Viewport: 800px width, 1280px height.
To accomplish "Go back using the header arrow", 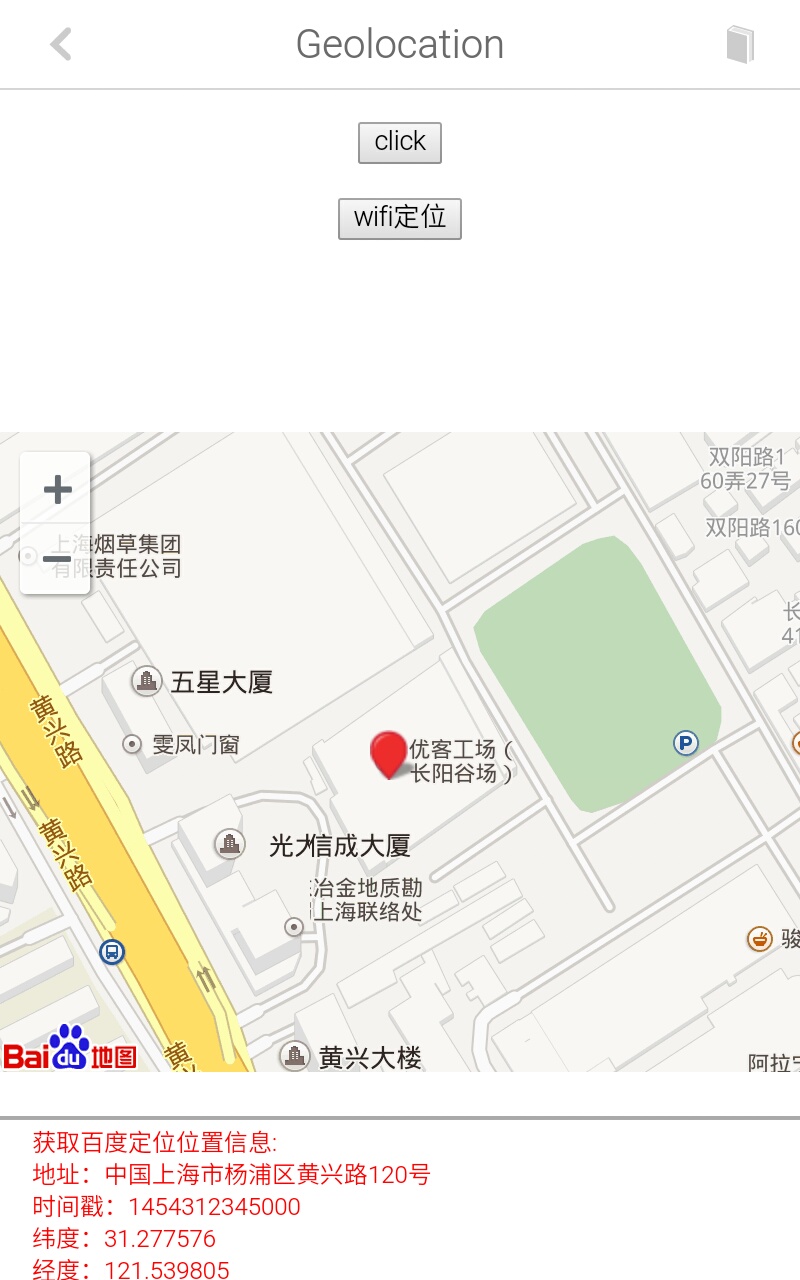I will click(x=61, y=44).
